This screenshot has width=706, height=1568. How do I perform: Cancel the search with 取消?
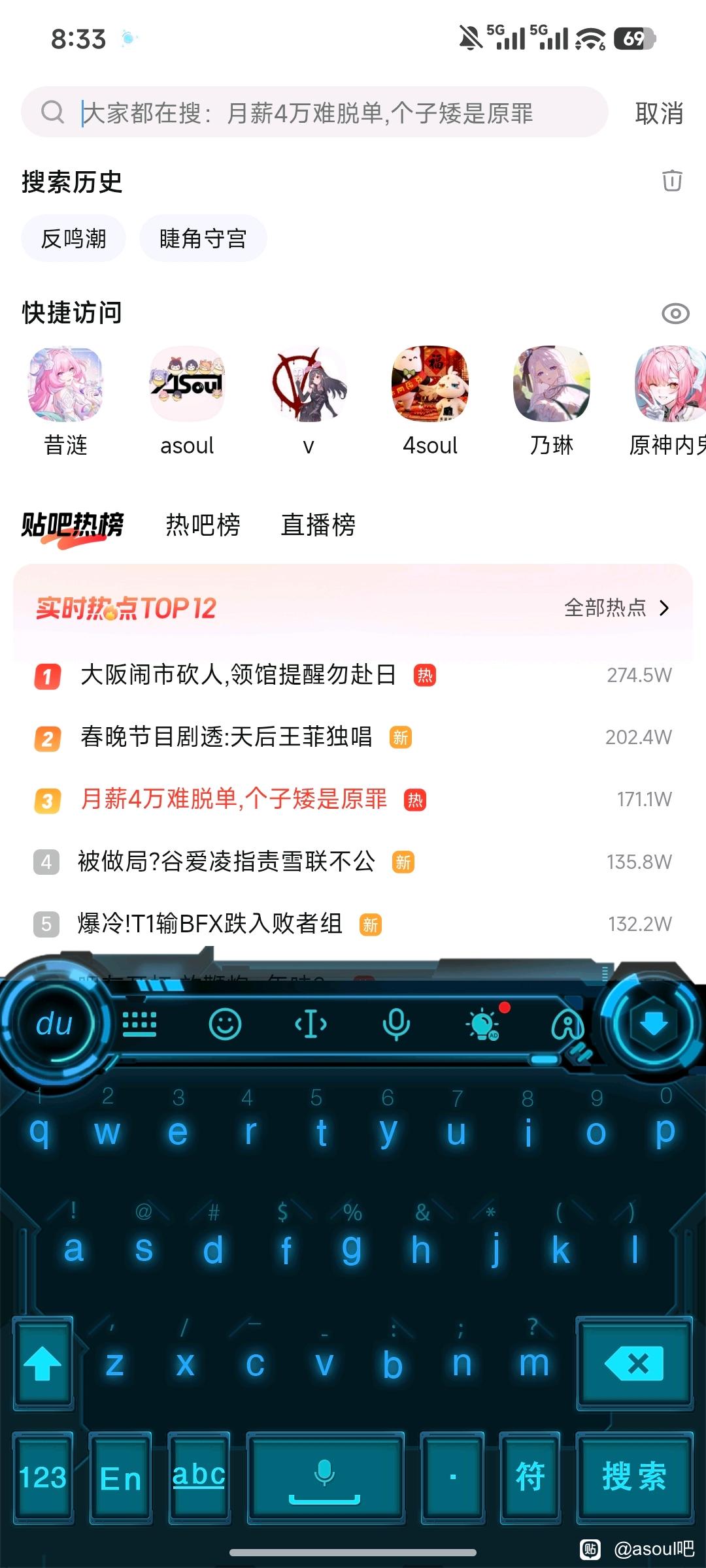(659, 113)
